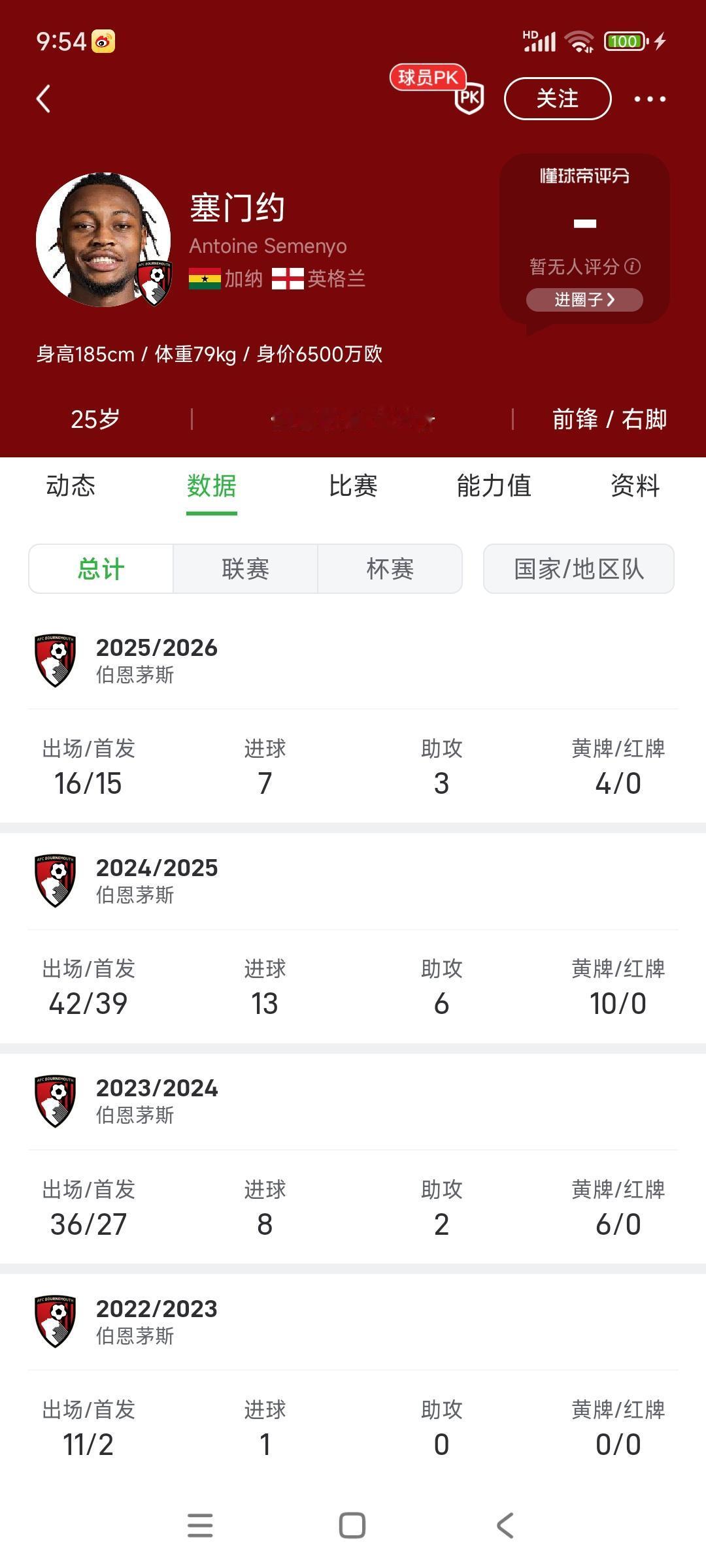
Task: Switch stats filter to 杯赛
Action: (x=390, y=568)
